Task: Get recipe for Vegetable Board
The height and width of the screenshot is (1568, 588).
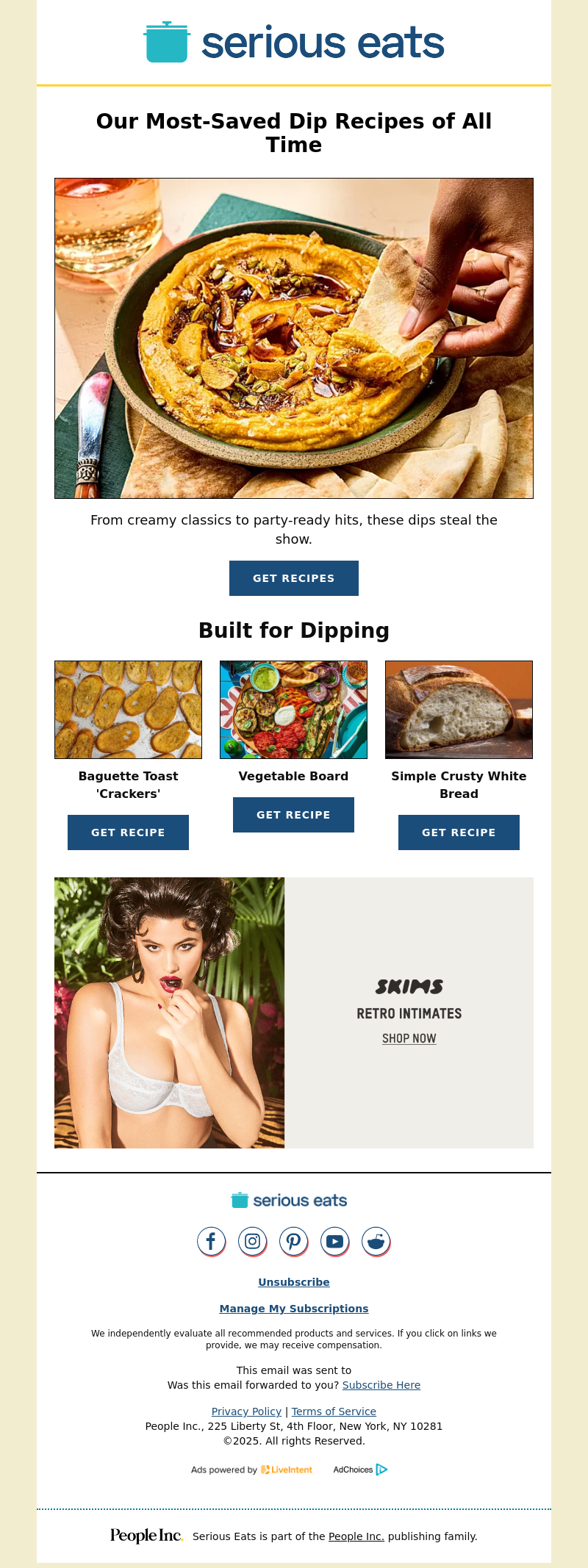Action: [293, 815]
